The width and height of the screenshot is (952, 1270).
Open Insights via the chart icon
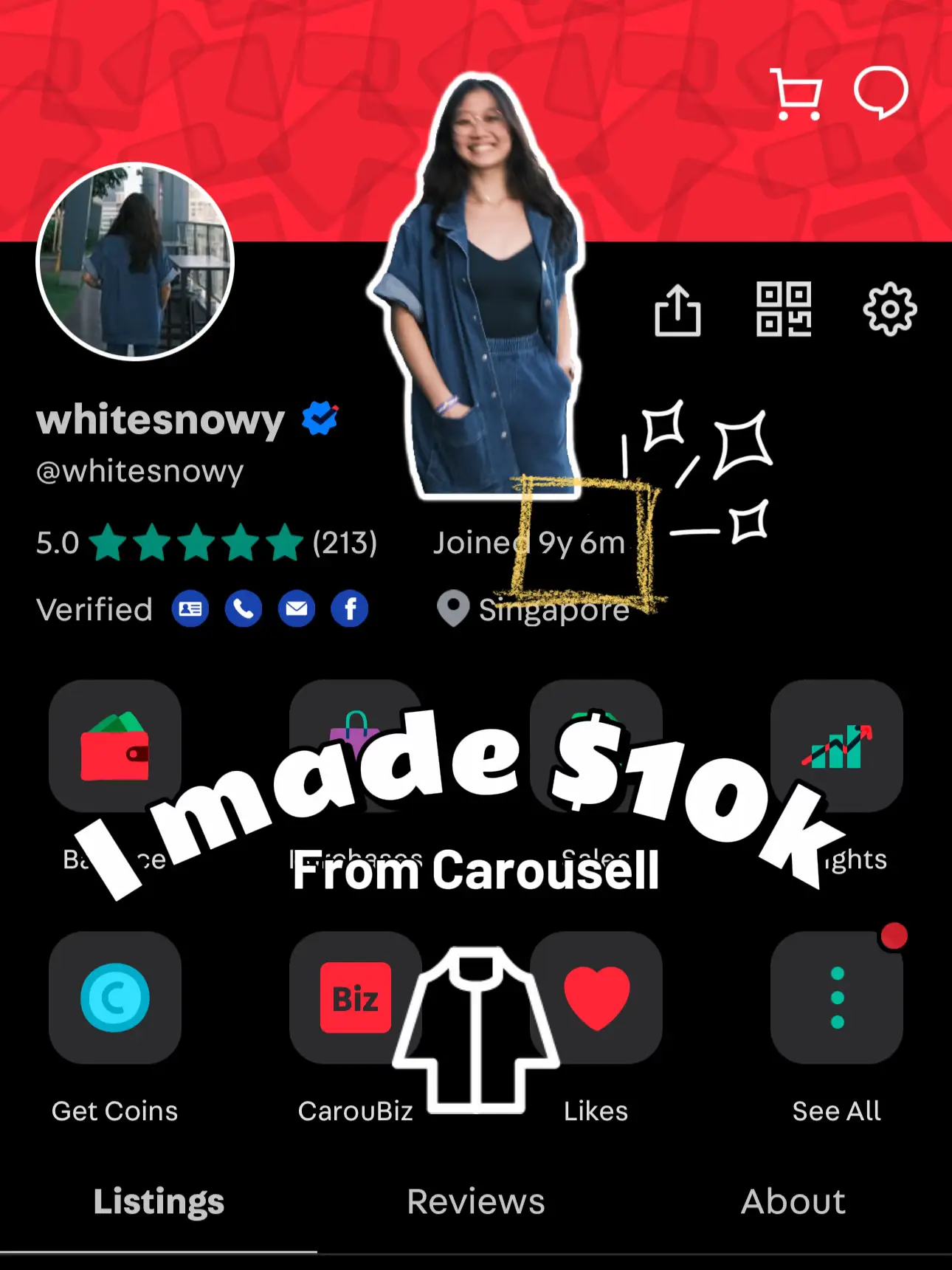pos(836,747)
